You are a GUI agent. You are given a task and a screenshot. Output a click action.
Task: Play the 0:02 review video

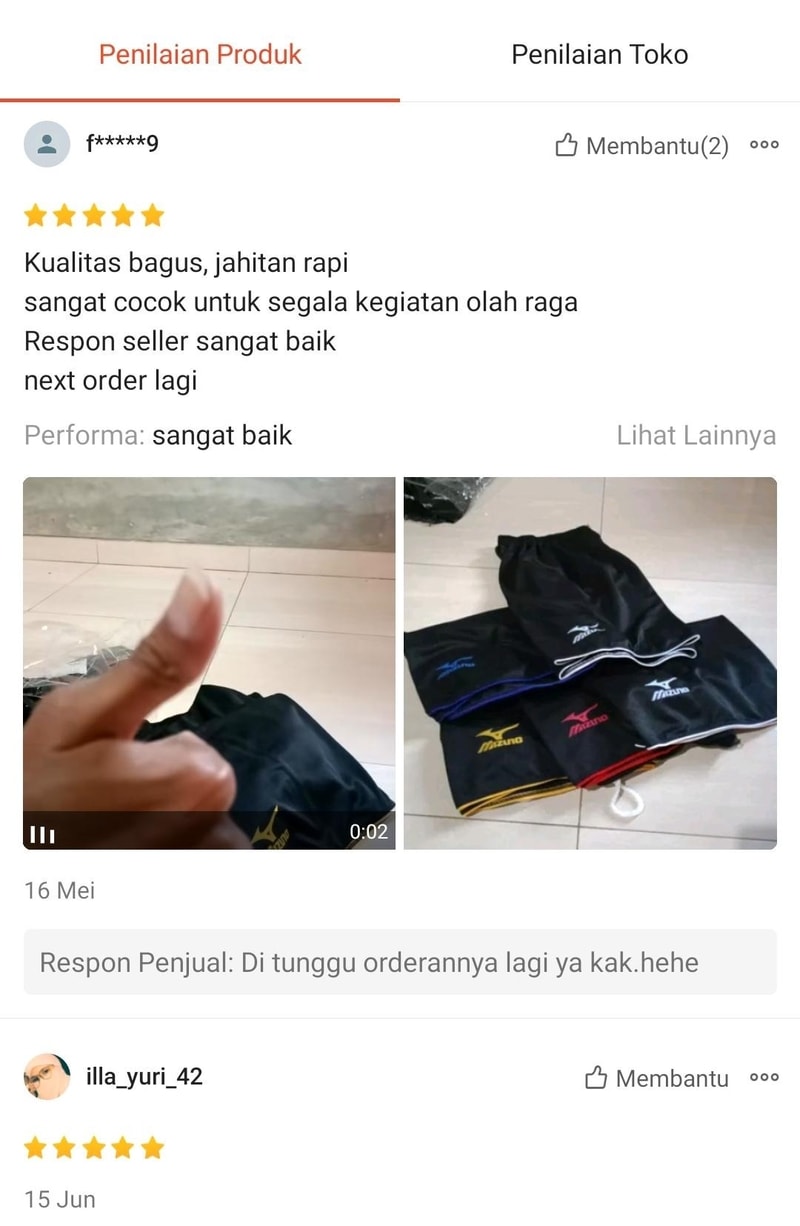coord(209,663)
